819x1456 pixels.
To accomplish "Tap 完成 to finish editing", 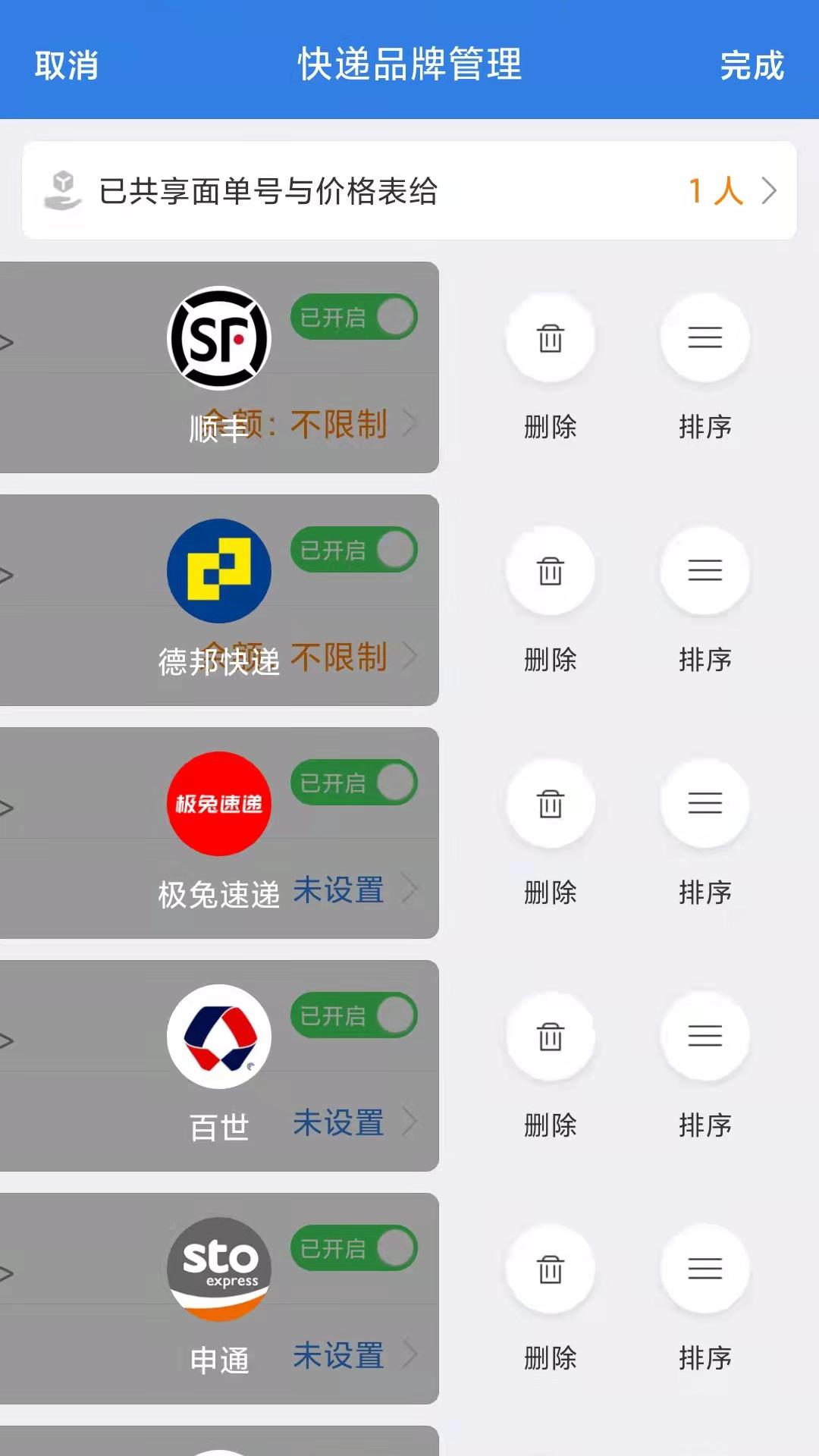I will (x=751, y=65).
